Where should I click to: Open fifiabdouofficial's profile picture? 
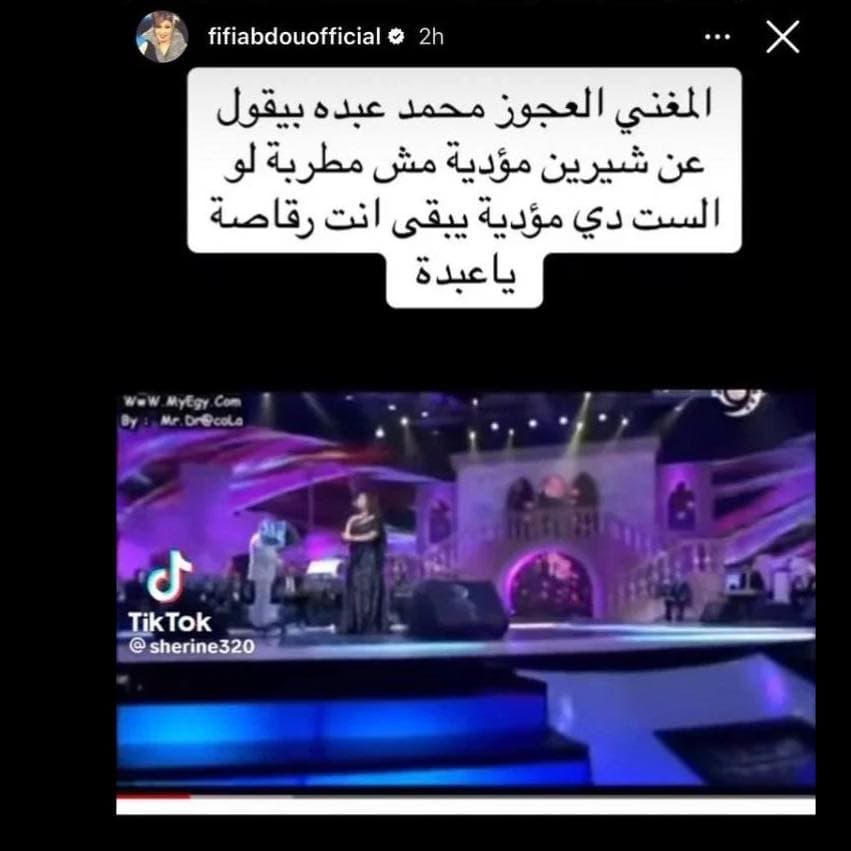click(162, 38)
